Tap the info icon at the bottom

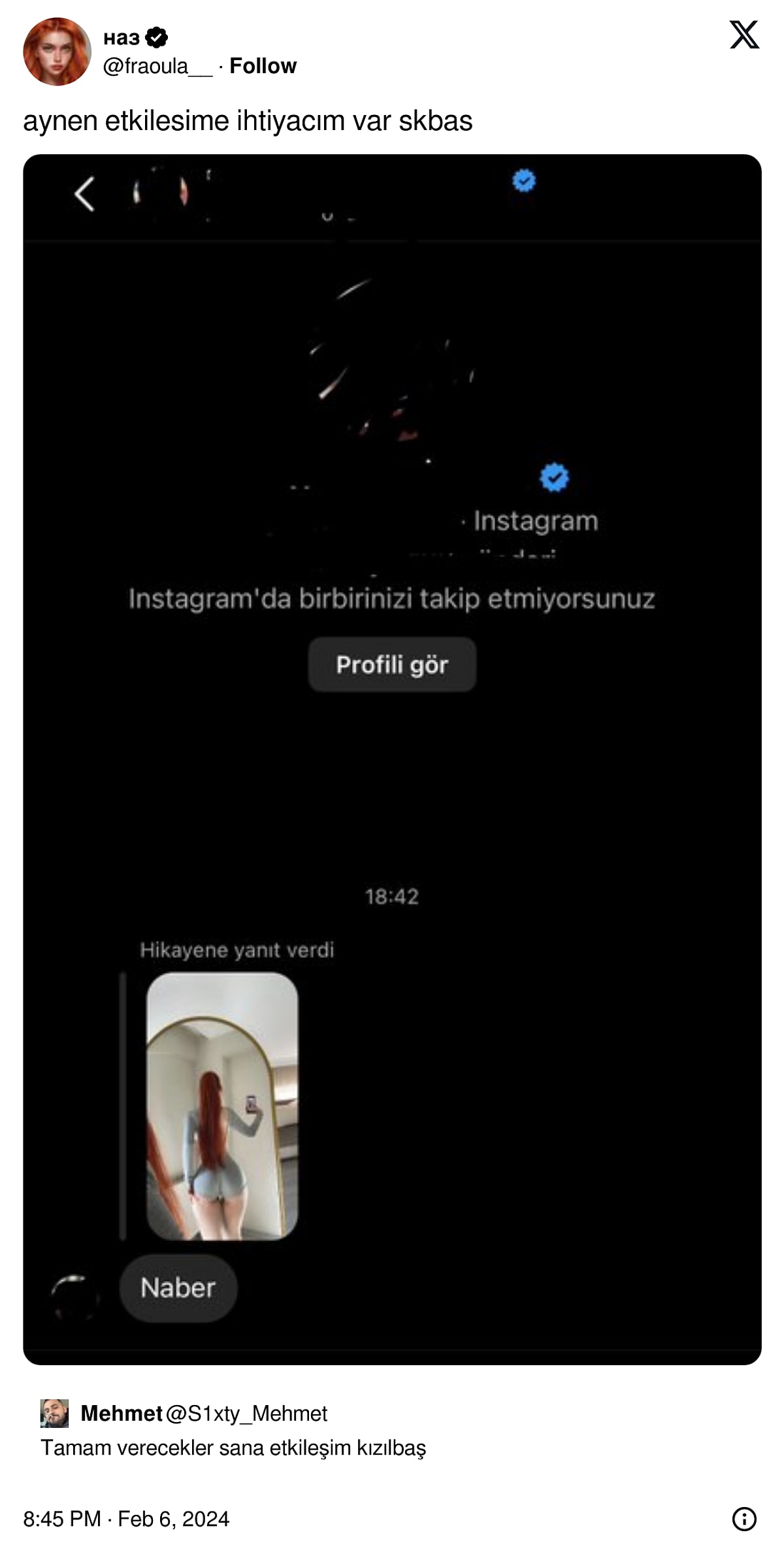pyautogui.click(x=744, y=1519)
